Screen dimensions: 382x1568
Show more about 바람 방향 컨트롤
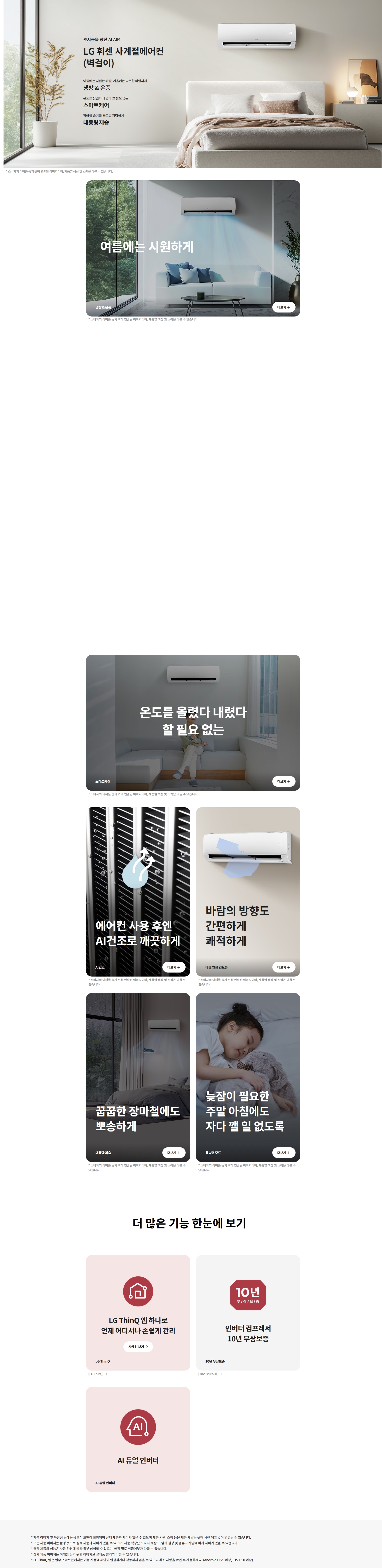pos(283,967)
